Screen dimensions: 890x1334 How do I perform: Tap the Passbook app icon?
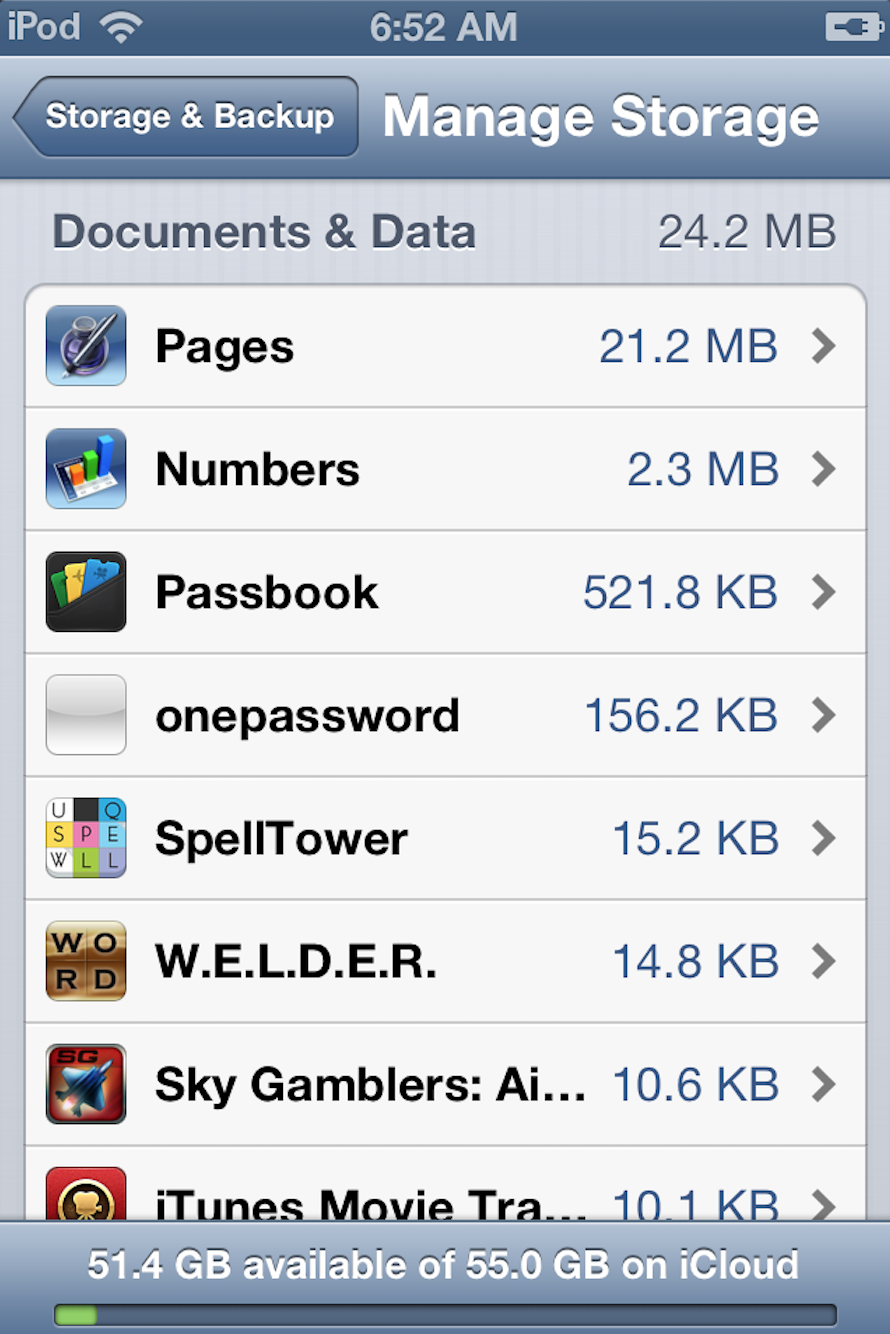point(85,592)
